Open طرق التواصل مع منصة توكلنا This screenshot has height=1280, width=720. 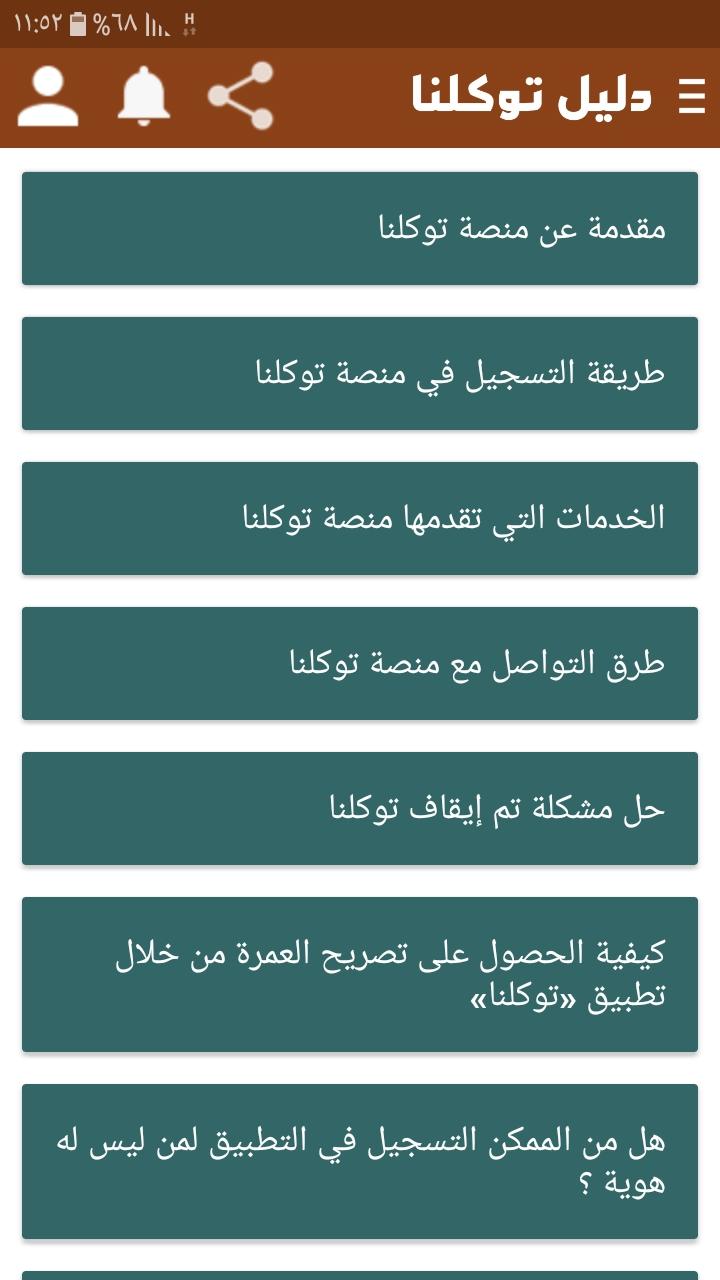coord(360,663)
